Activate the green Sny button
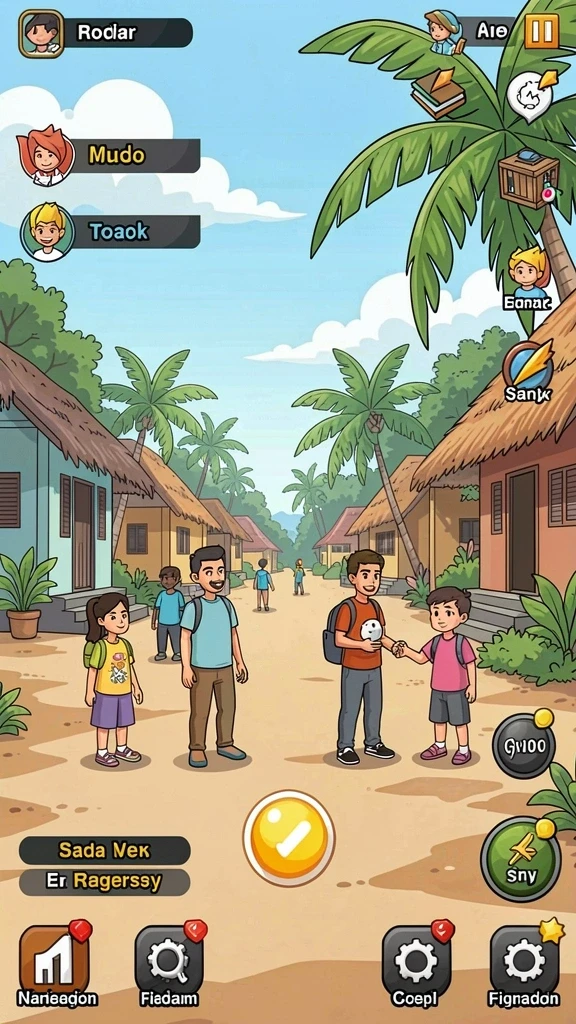This screenshot has width=576, height=1024. pyautogui.click(x=520, y=859)
